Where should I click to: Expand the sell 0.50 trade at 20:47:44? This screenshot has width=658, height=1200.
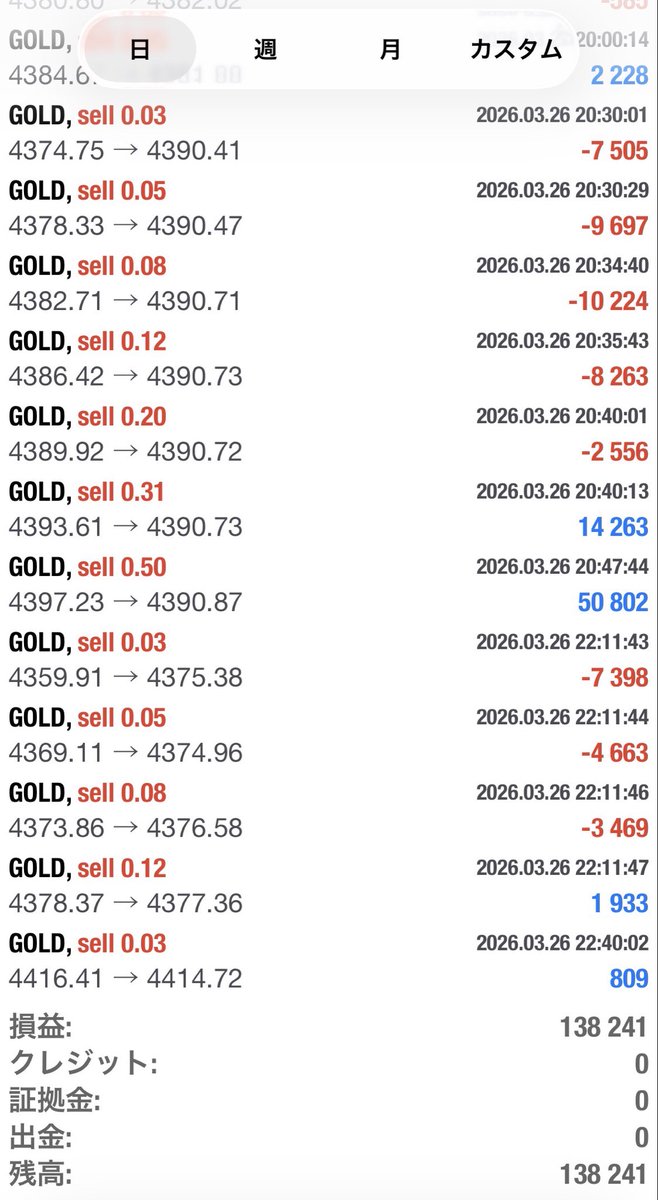tap(329, 585)
